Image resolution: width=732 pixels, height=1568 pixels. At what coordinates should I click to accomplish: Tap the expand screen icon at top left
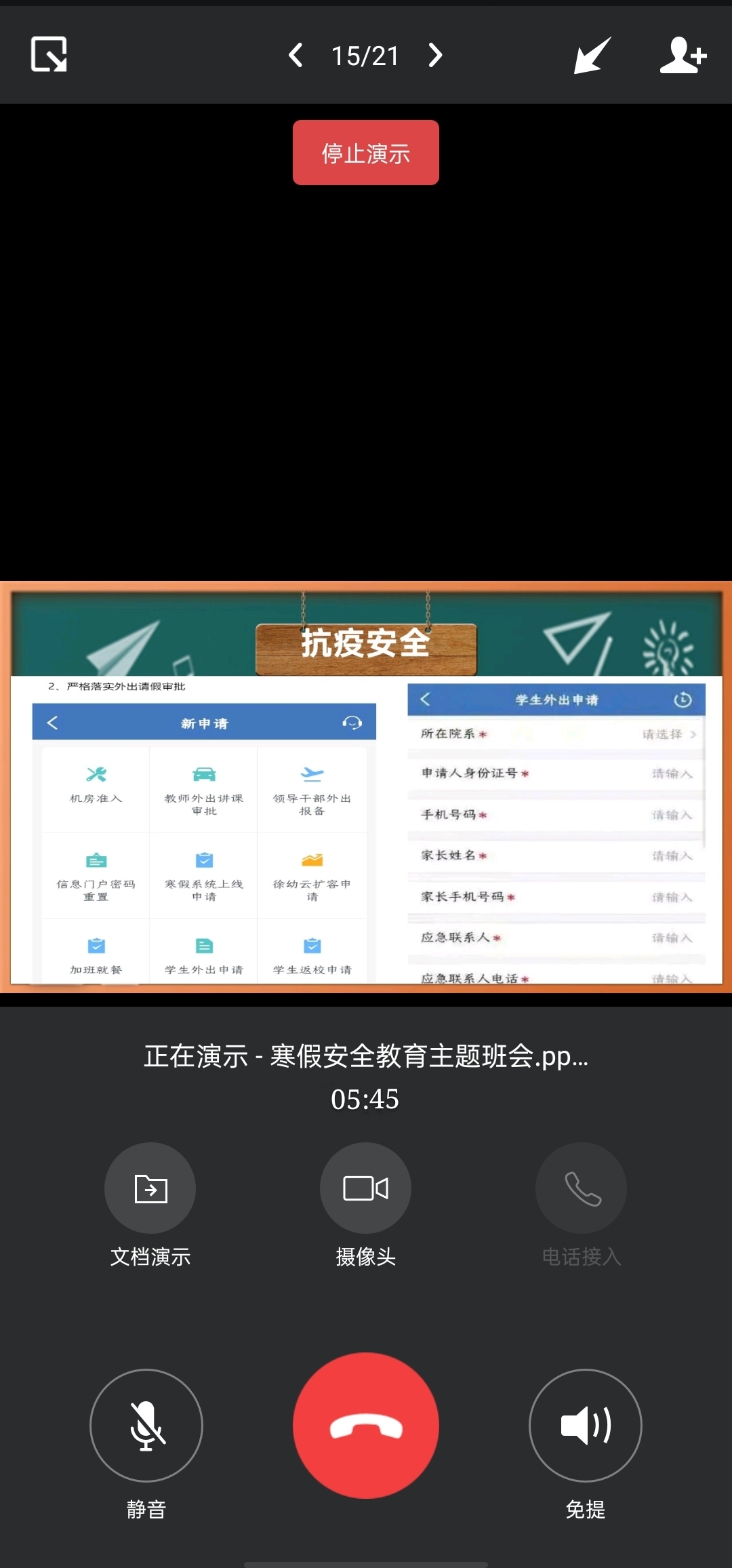pos(49,54)
